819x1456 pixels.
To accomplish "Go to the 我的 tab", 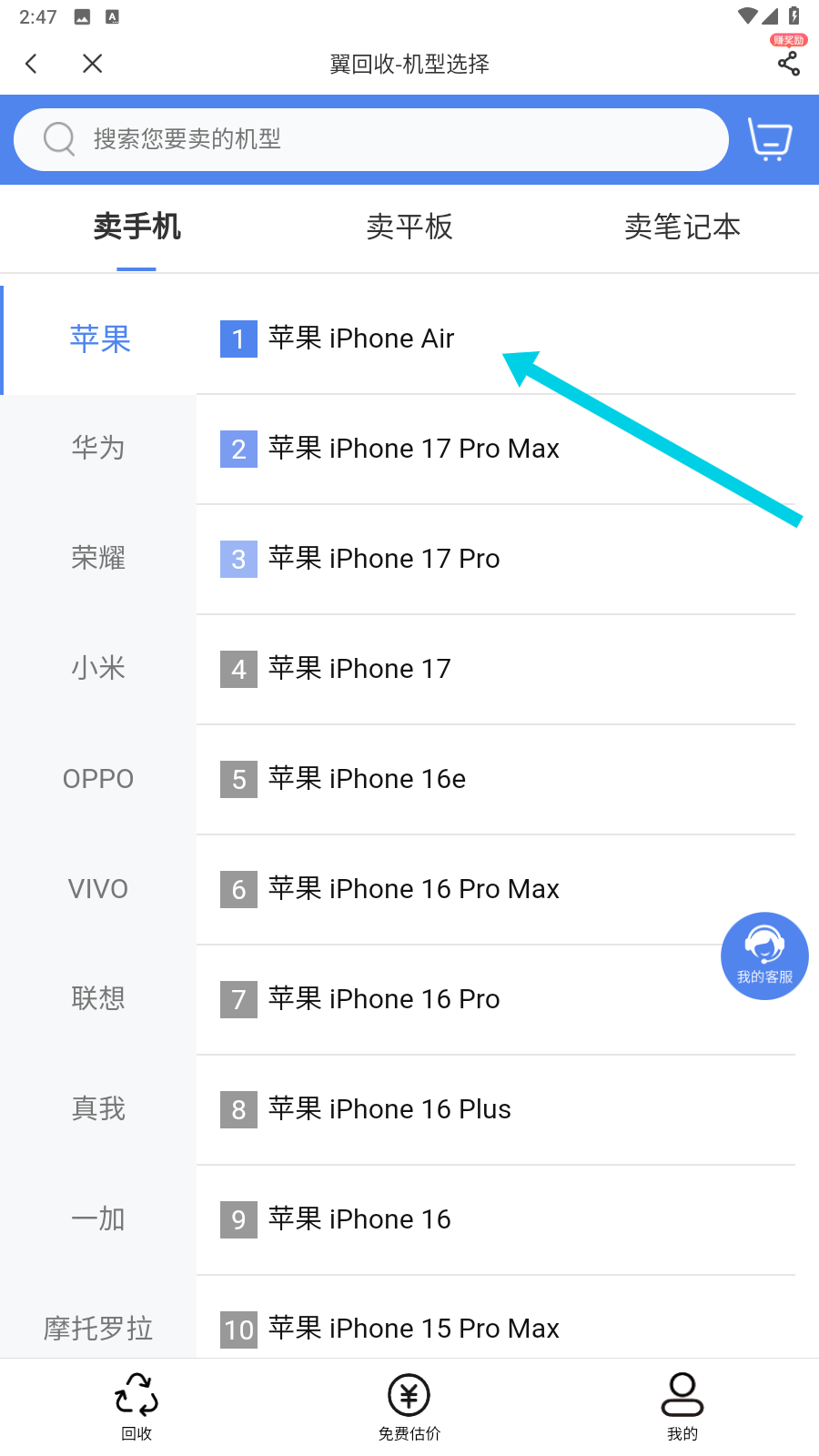I will point(682,1406).
